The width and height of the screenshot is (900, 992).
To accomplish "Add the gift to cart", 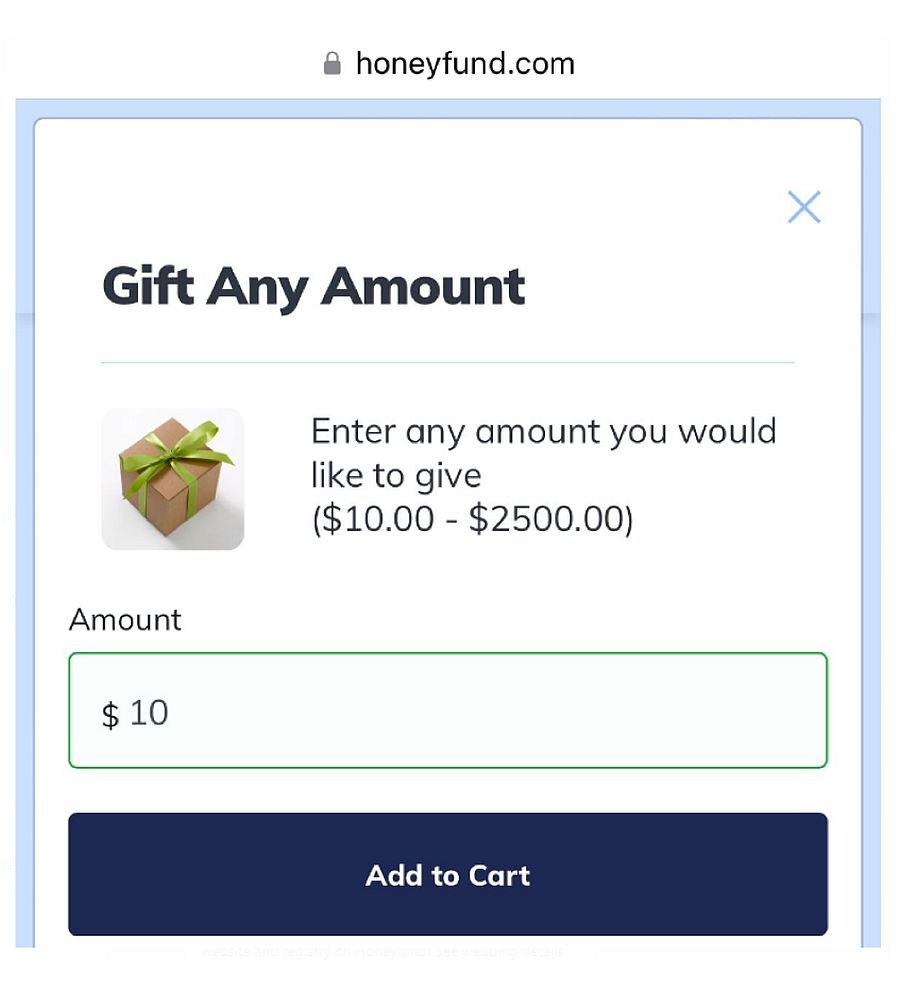I will pyautogui.click(x=447, y=875).
